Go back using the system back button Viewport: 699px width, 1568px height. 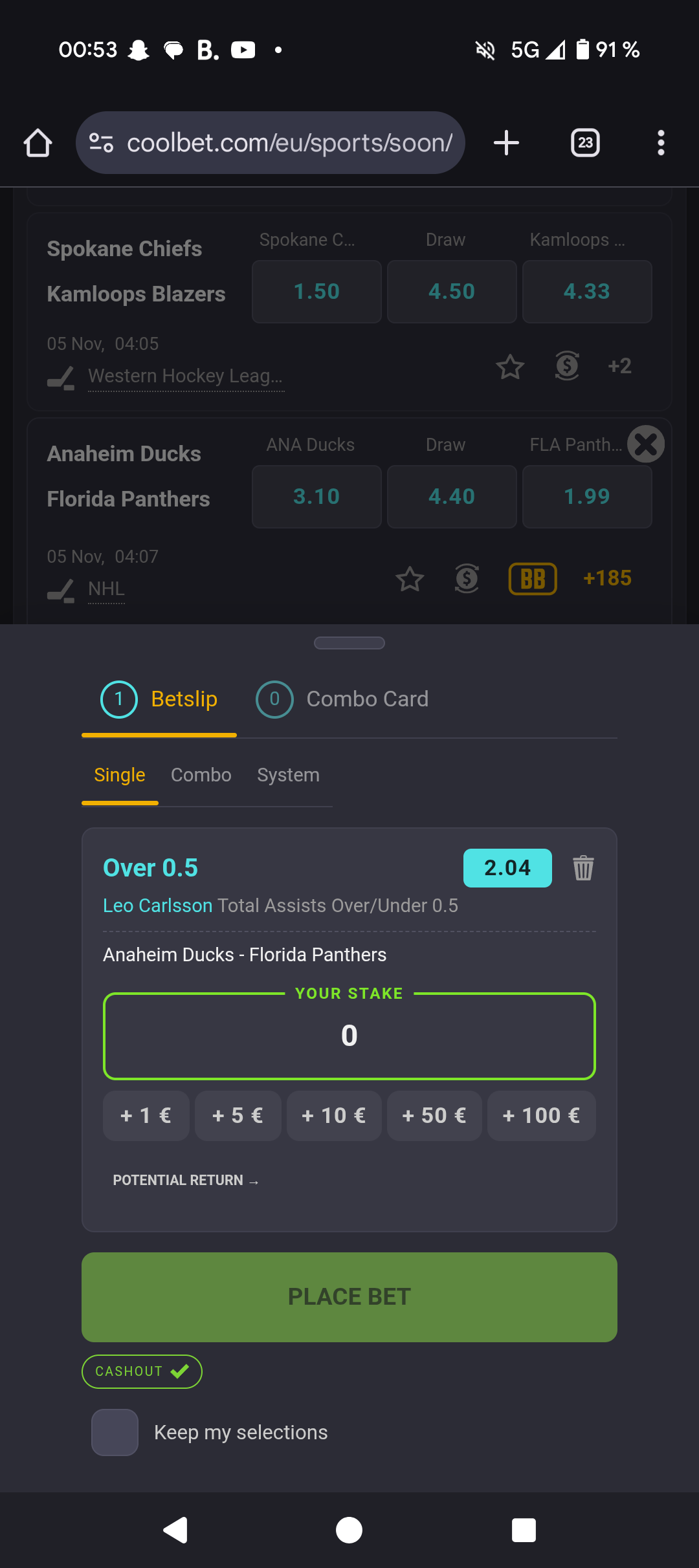click(175, 1530)
